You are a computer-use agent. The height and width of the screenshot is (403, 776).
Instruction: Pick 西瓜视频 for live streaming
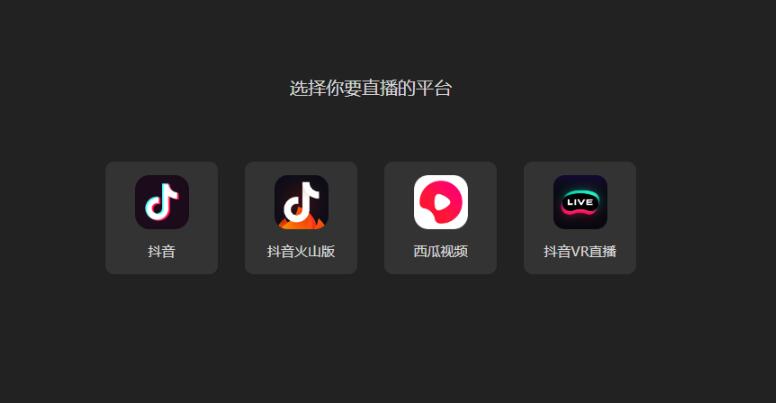point(440,217)
